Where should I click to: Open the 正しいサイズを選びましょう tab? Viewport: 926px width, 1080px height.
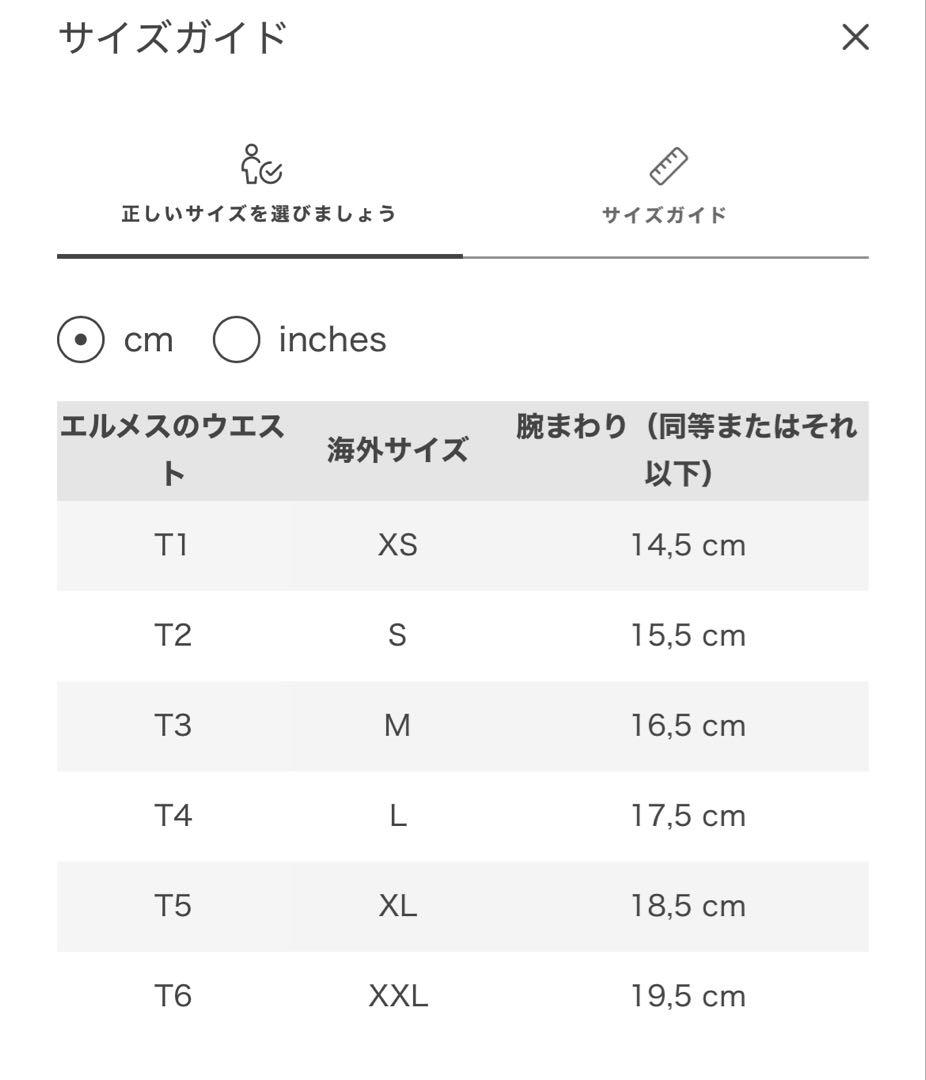[x=260, y=213]
